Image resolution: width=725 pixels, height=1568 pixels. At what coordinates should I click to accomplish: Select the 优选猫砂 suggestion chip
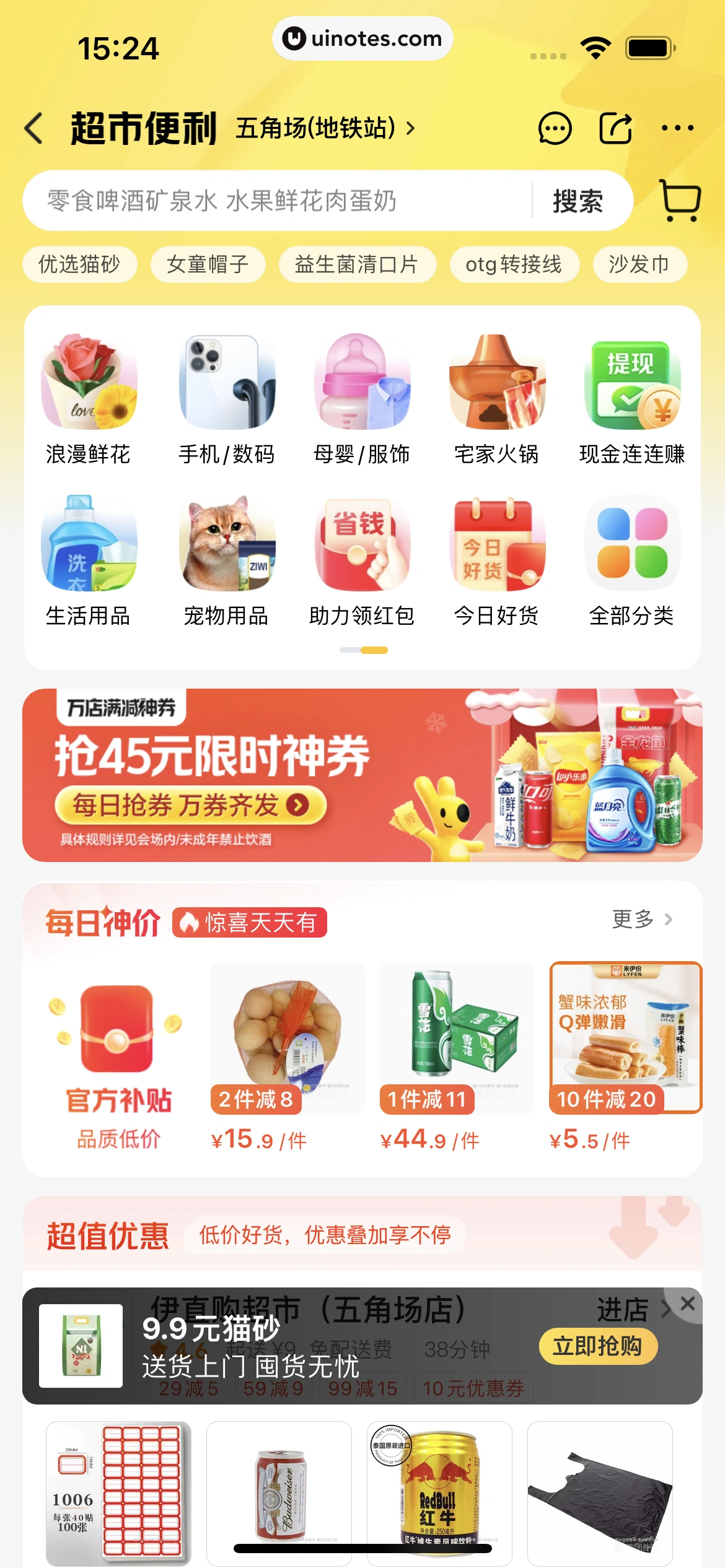(x=79, y=264)
